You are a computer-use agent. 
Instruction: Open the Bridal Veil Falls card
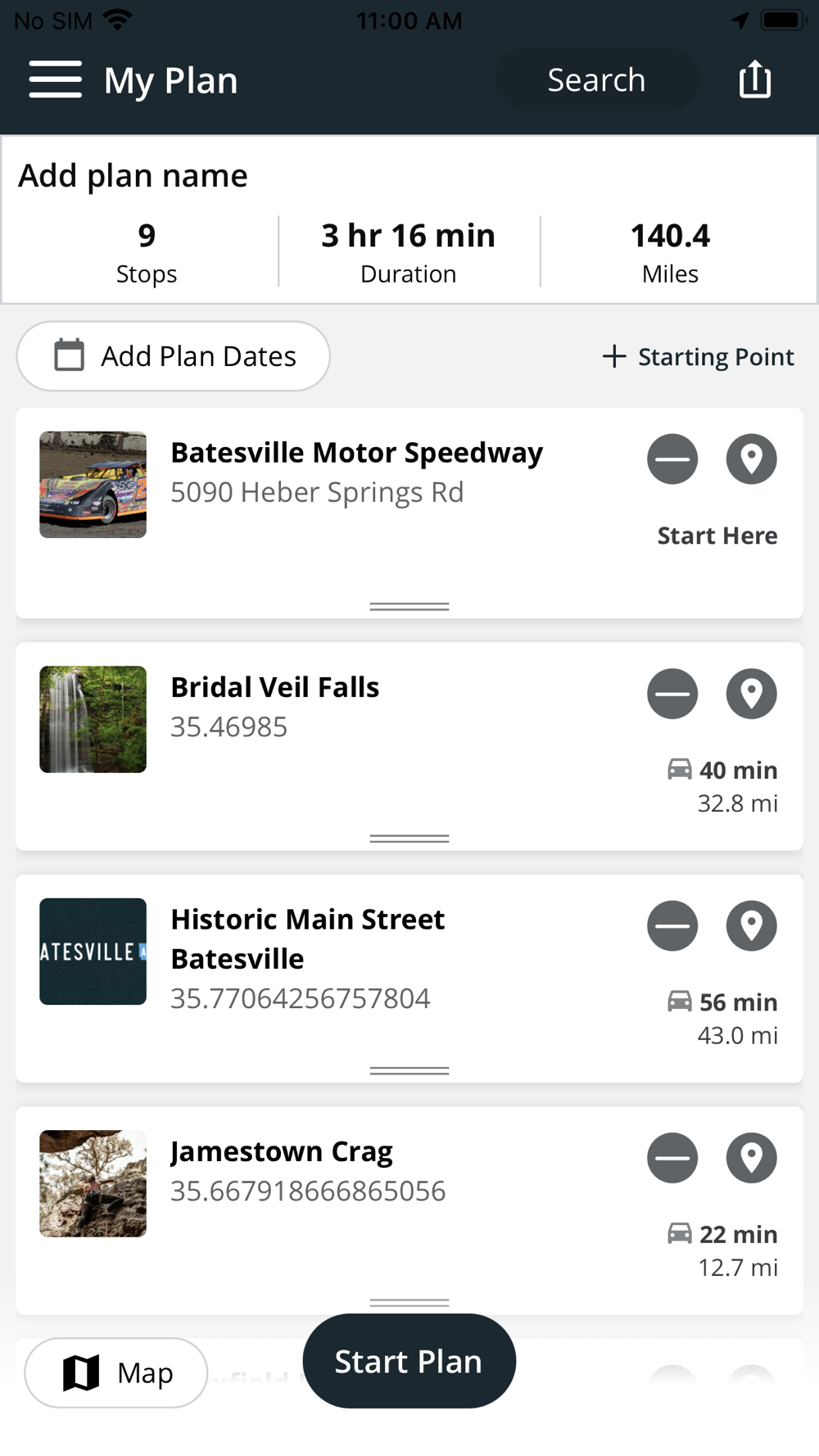point(409,745)
